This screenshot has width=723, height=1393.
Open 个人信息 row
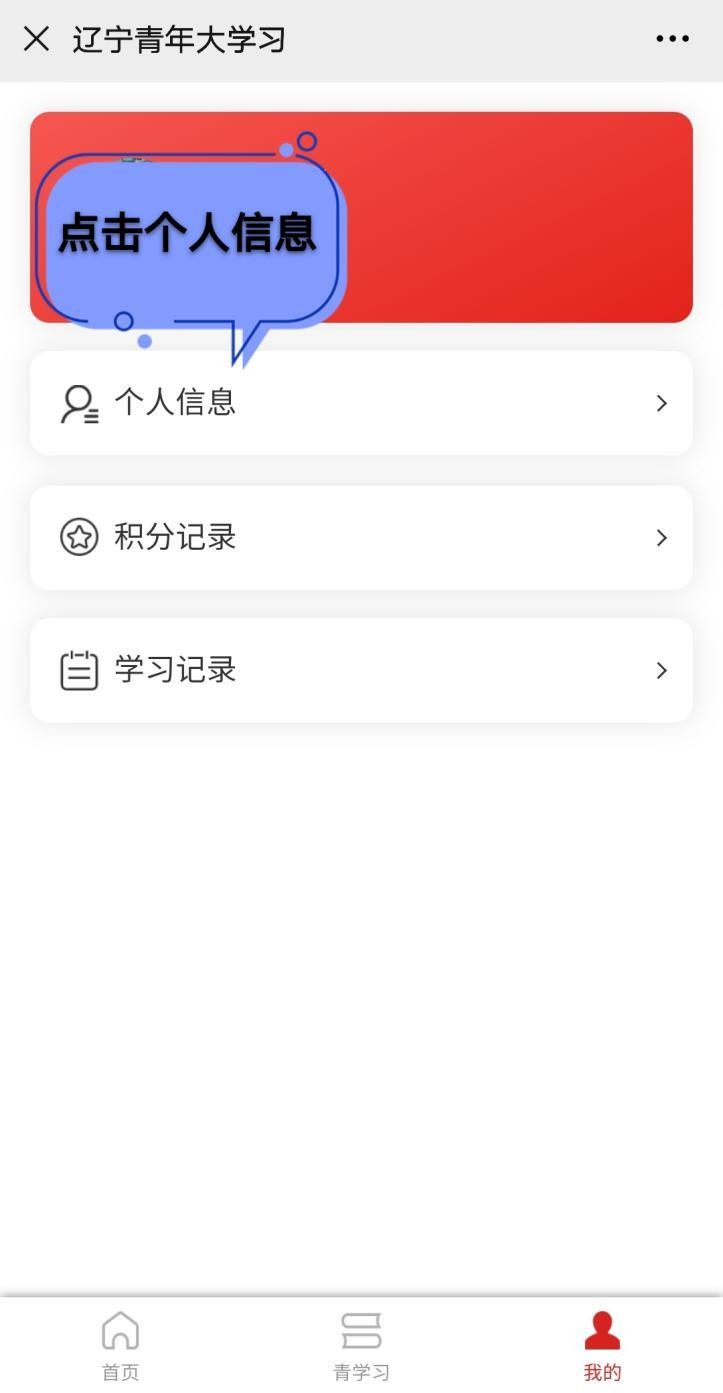click(361, 403)
